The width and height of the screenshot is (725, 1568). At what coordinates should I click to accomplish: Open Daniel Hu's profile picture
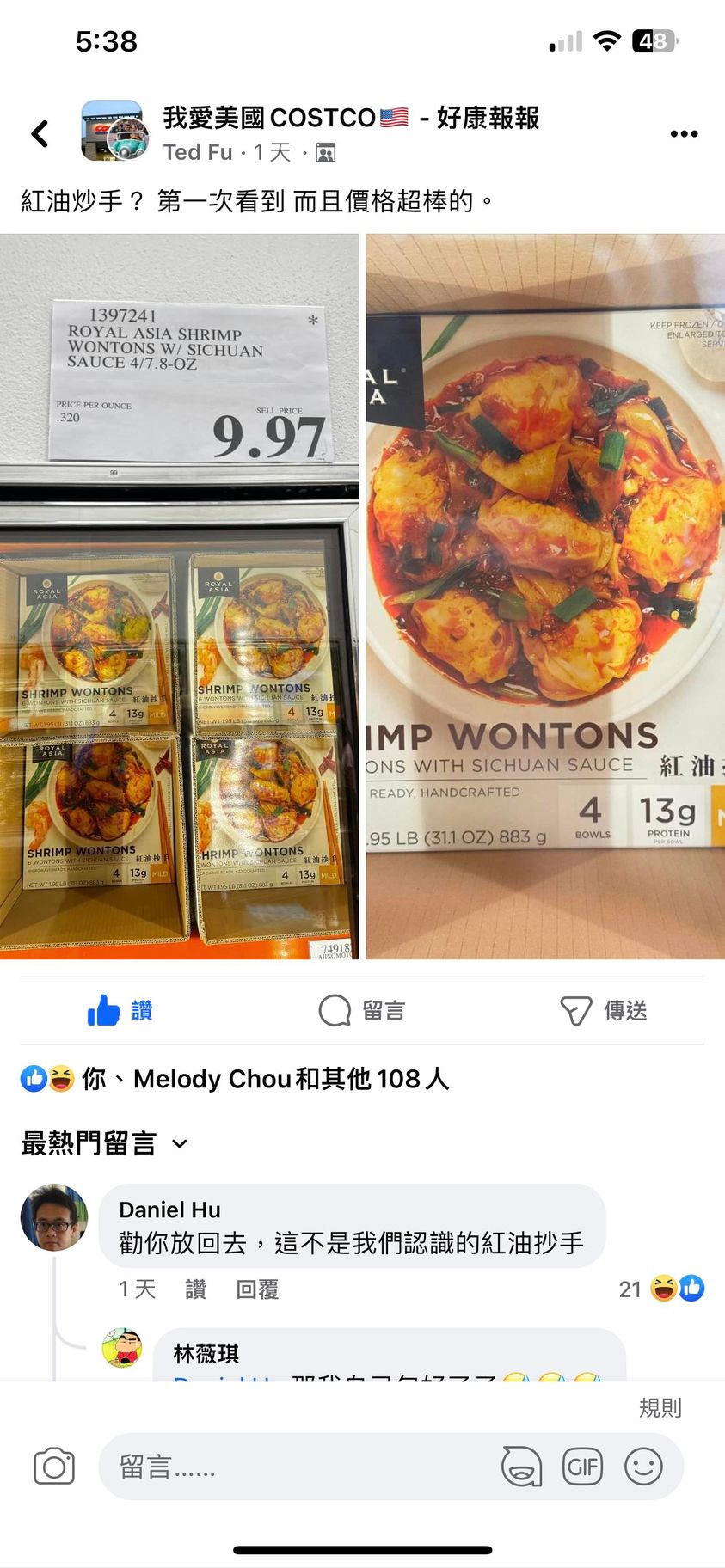(x=54, y=1218)
